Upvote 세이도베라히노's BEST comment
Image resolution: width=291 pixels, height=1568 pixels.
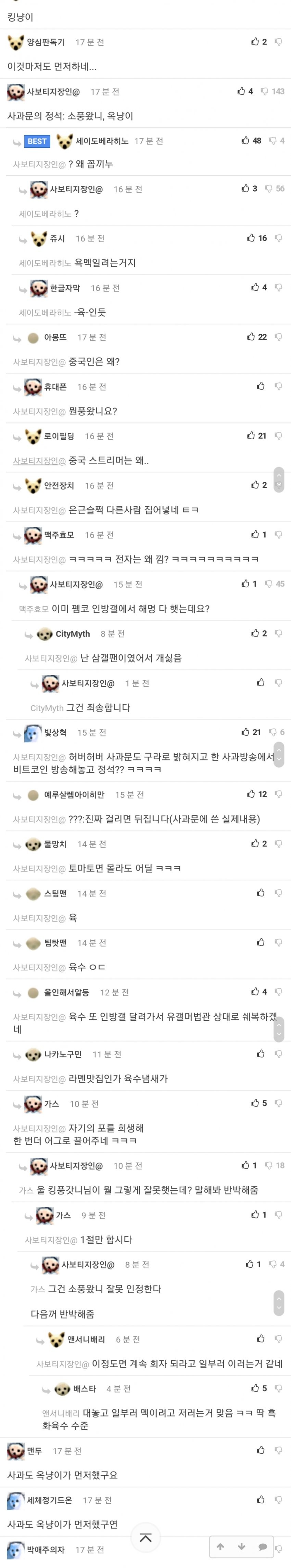tap(245, 141)
